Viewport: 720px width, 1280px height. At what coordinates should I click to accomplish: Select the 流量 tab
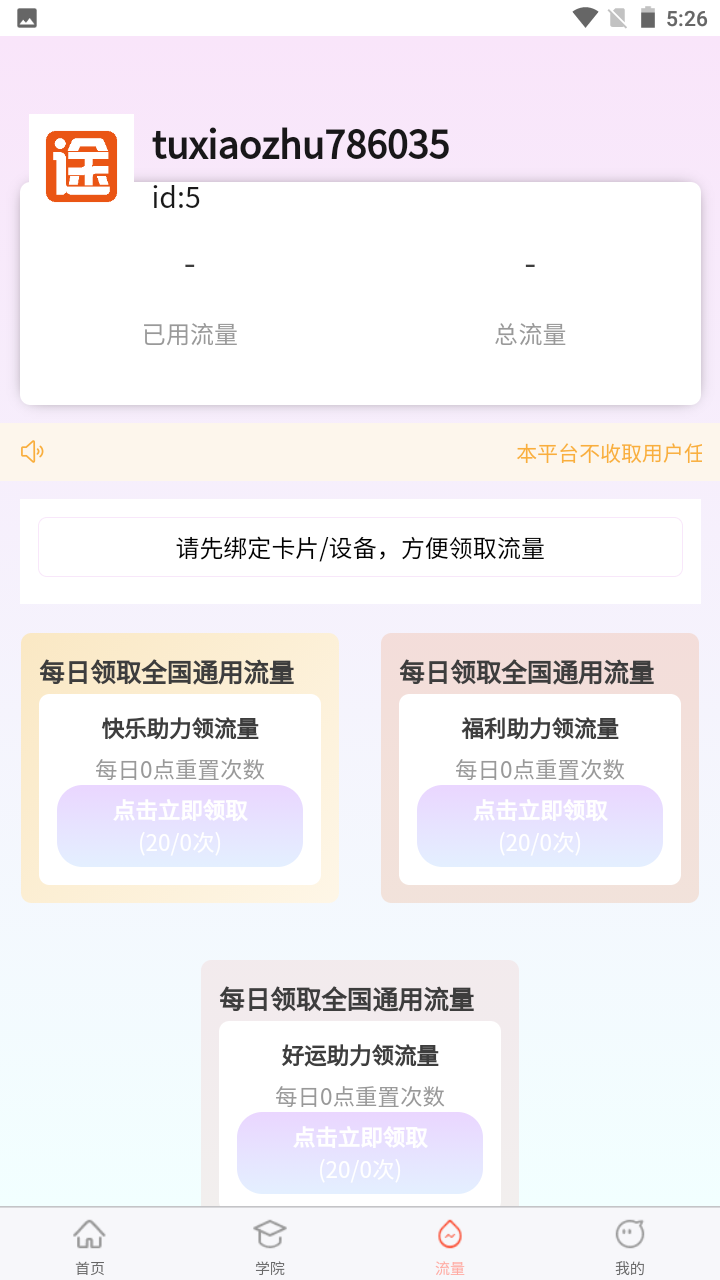tap(450, 1246)
